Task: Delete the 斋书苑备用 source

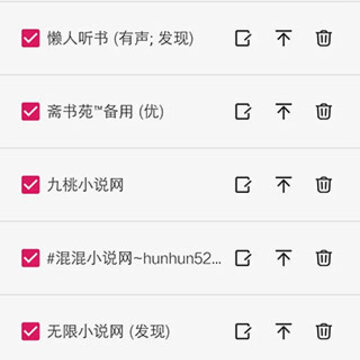Action: point(323,111)
